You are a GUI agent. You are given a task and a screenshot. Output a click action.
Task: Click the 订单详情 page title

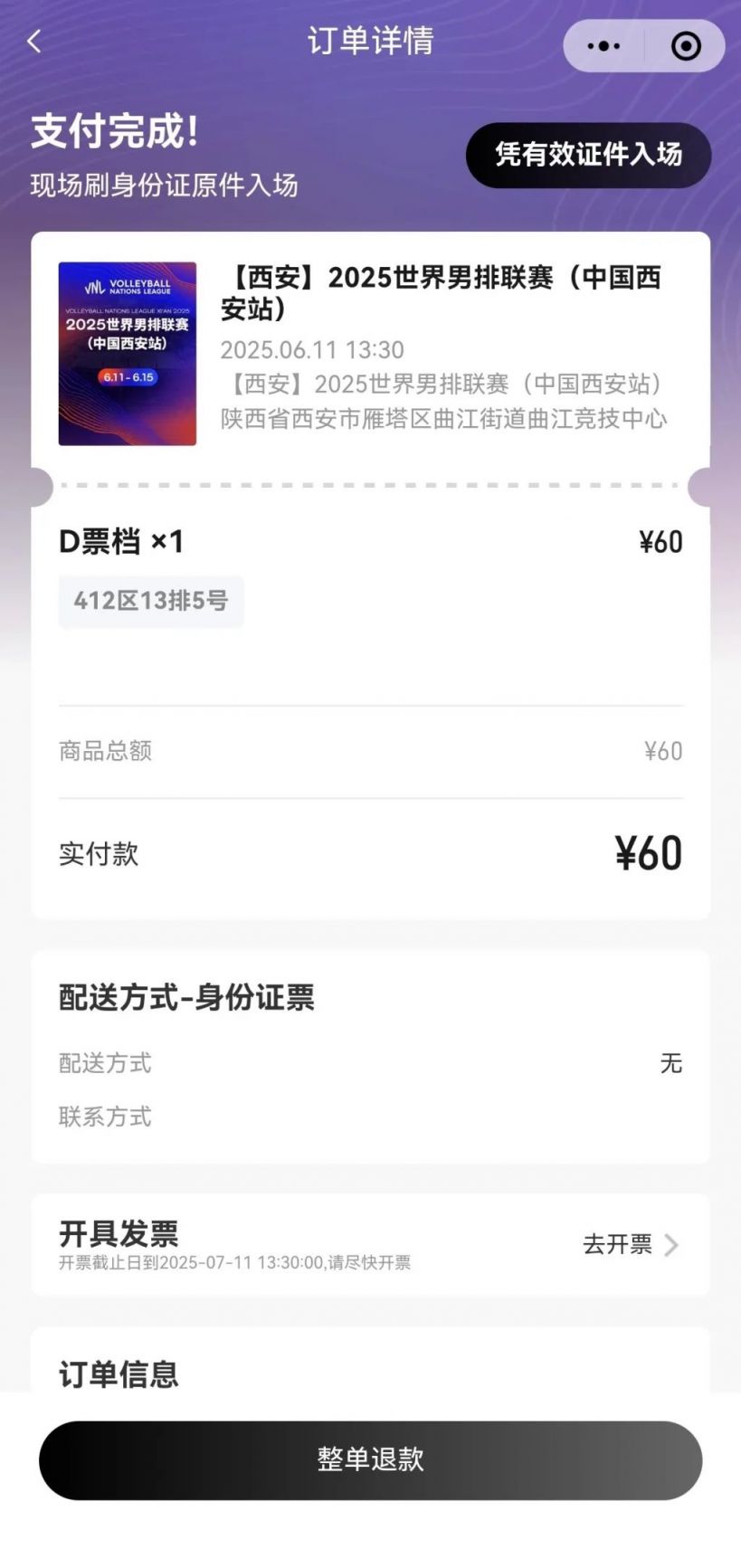point(370,41)
